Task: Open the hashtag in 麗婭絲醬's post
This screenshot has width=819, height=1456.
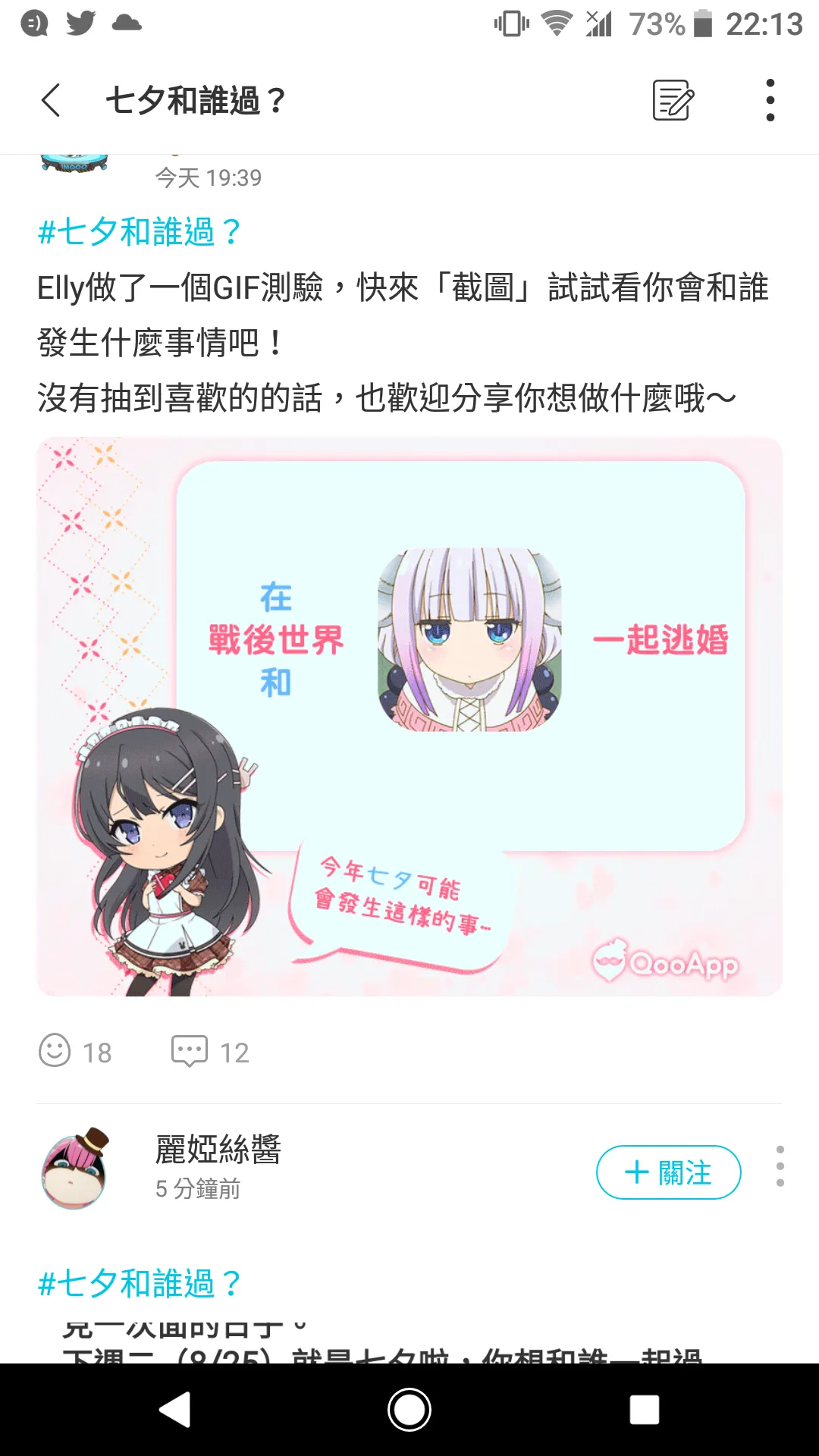Action: [x=140, y=1284]
